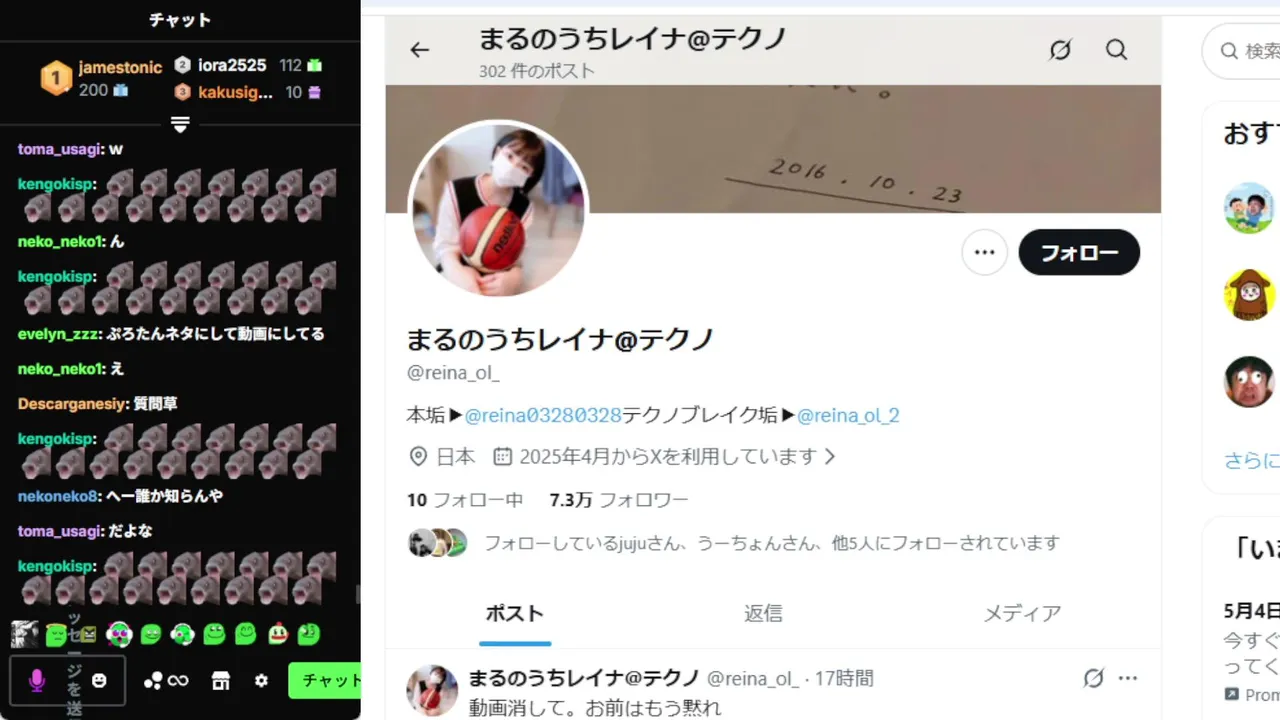This screenshot has width=1280, height=720.
Task: Open overflow menu on the 17時間 post
Action: point(1128,678)
